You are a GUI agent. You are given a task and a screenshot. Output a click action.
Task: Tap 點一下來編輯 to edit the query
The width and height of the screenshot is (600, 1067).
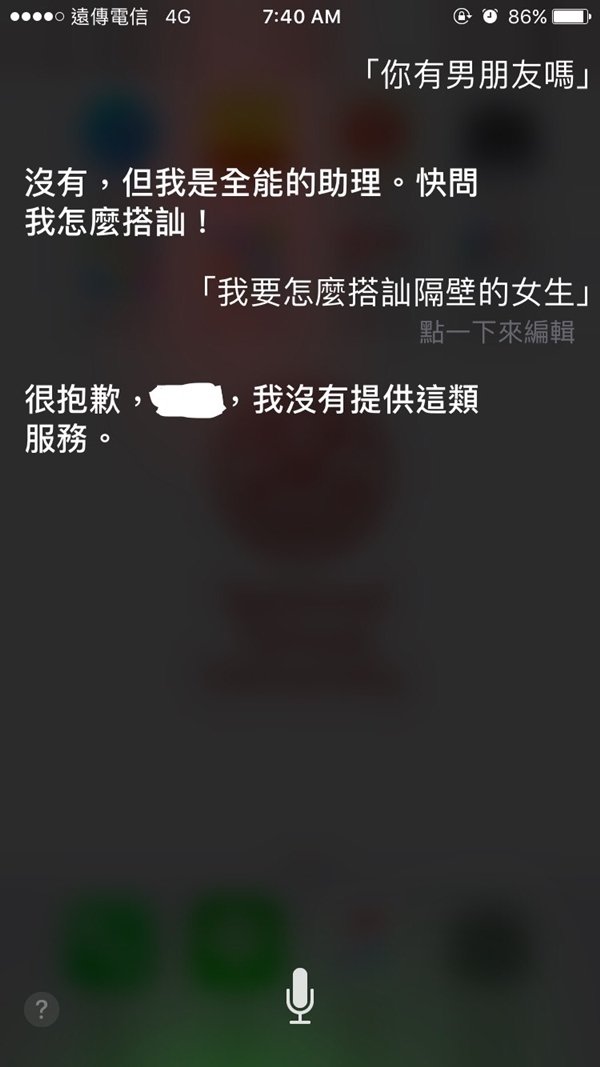pyautogui.click(x=497, y=332)
